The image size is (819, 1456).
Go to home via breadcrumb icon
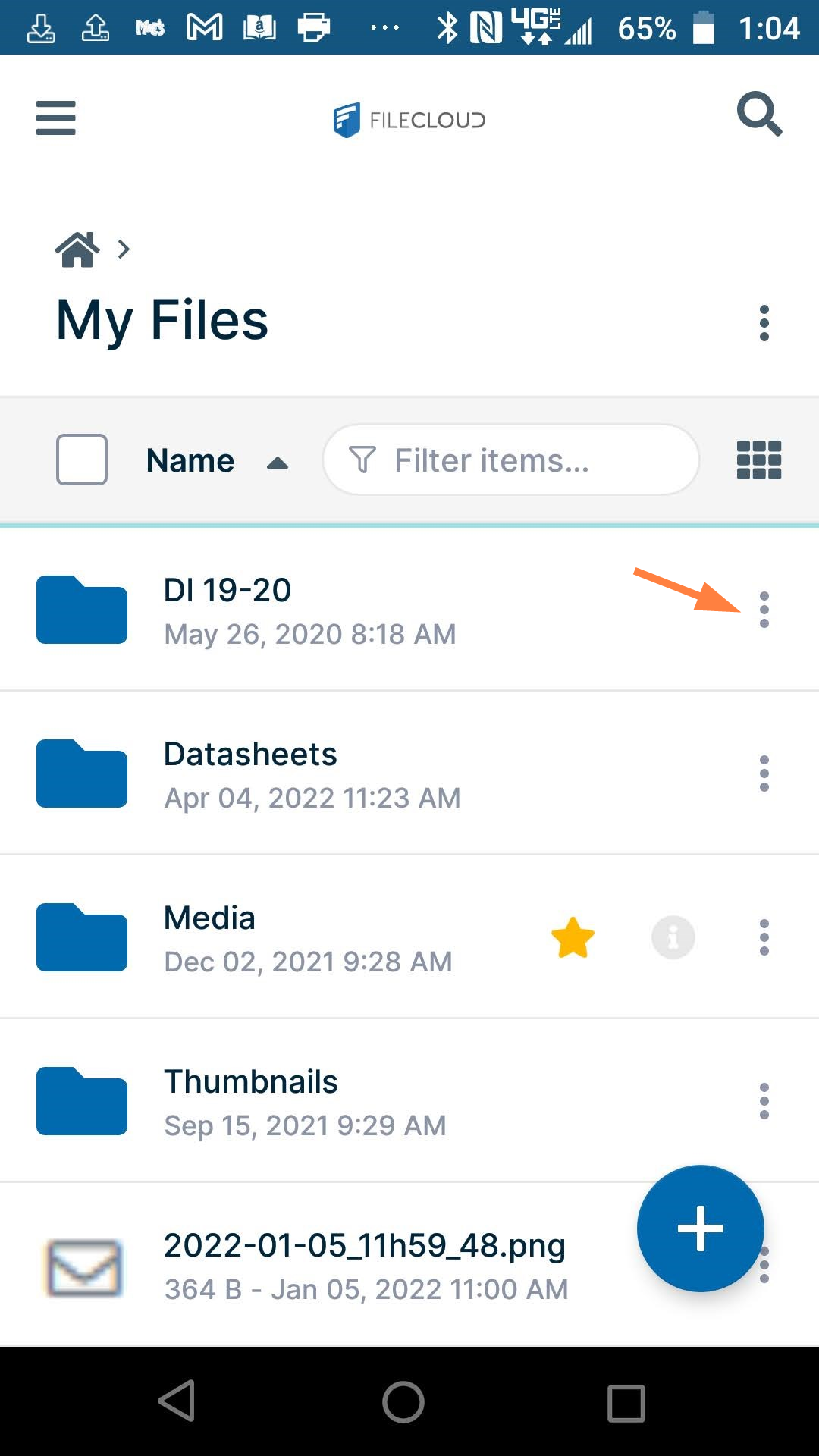click(77, 249)
